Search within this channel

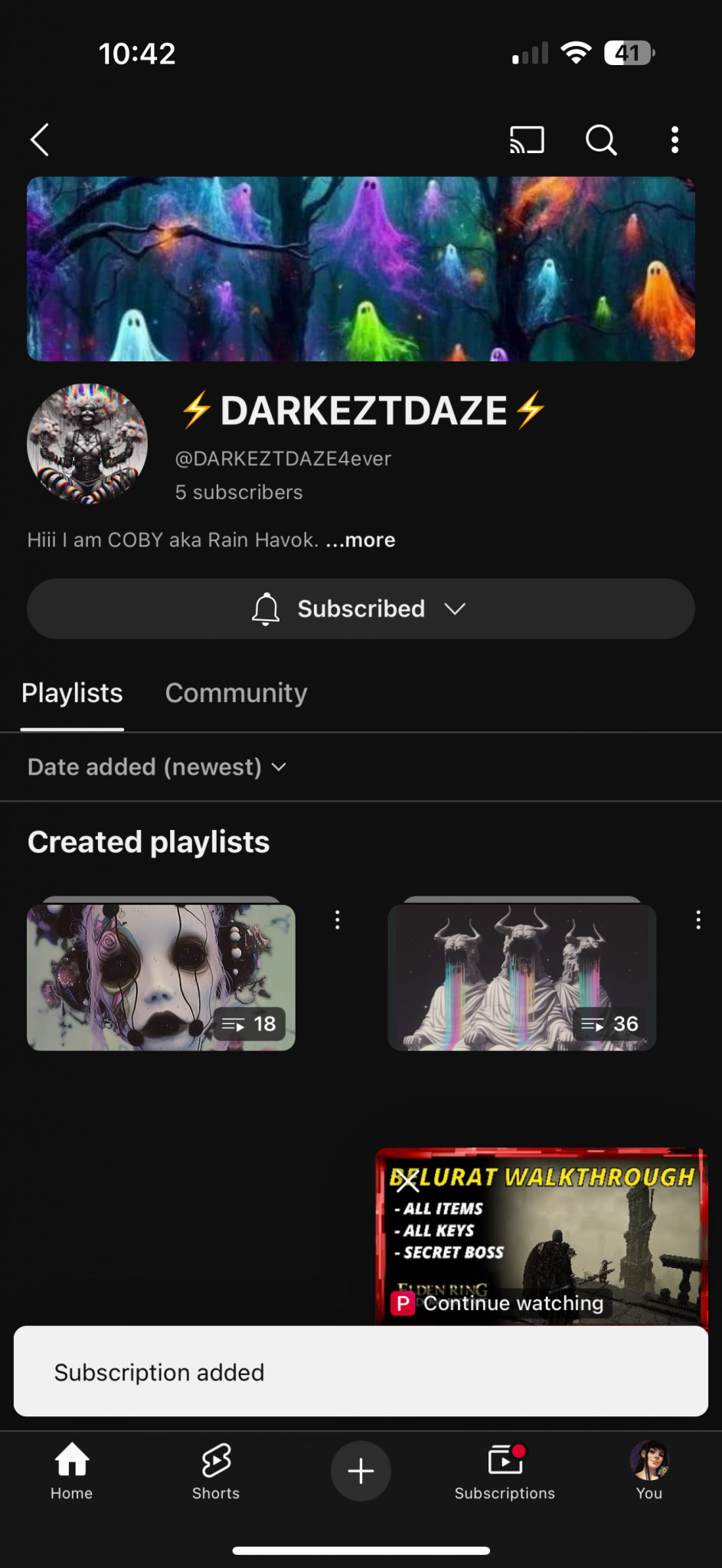coord(601,140)
